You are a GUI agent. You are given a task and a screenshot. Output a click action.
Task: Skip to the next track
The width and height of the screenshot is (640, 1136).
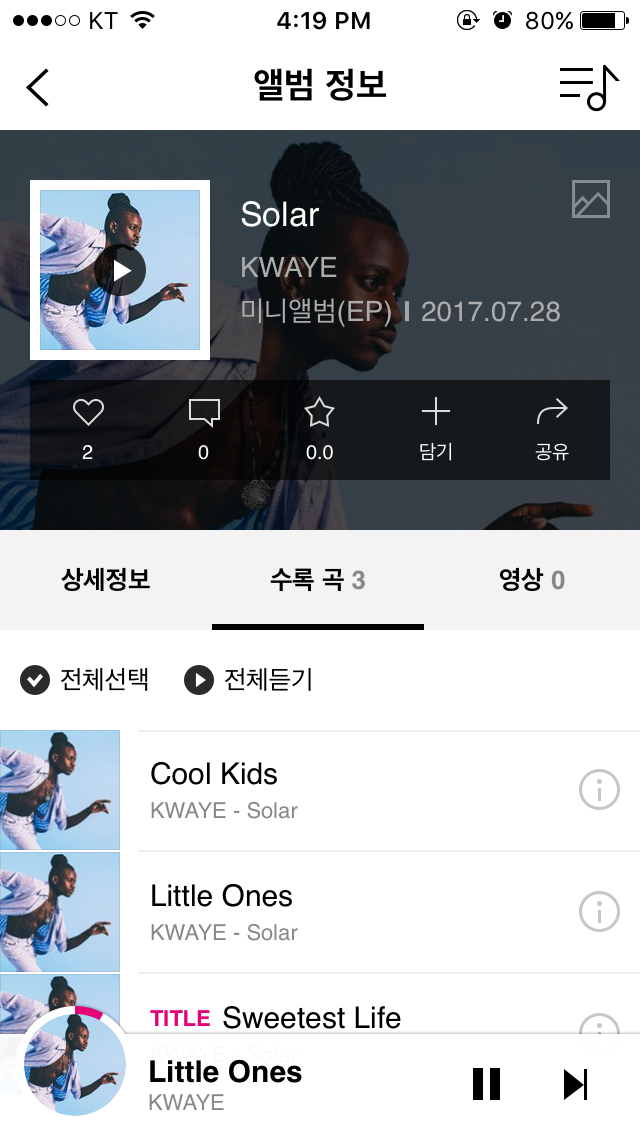pos(575,1084)
